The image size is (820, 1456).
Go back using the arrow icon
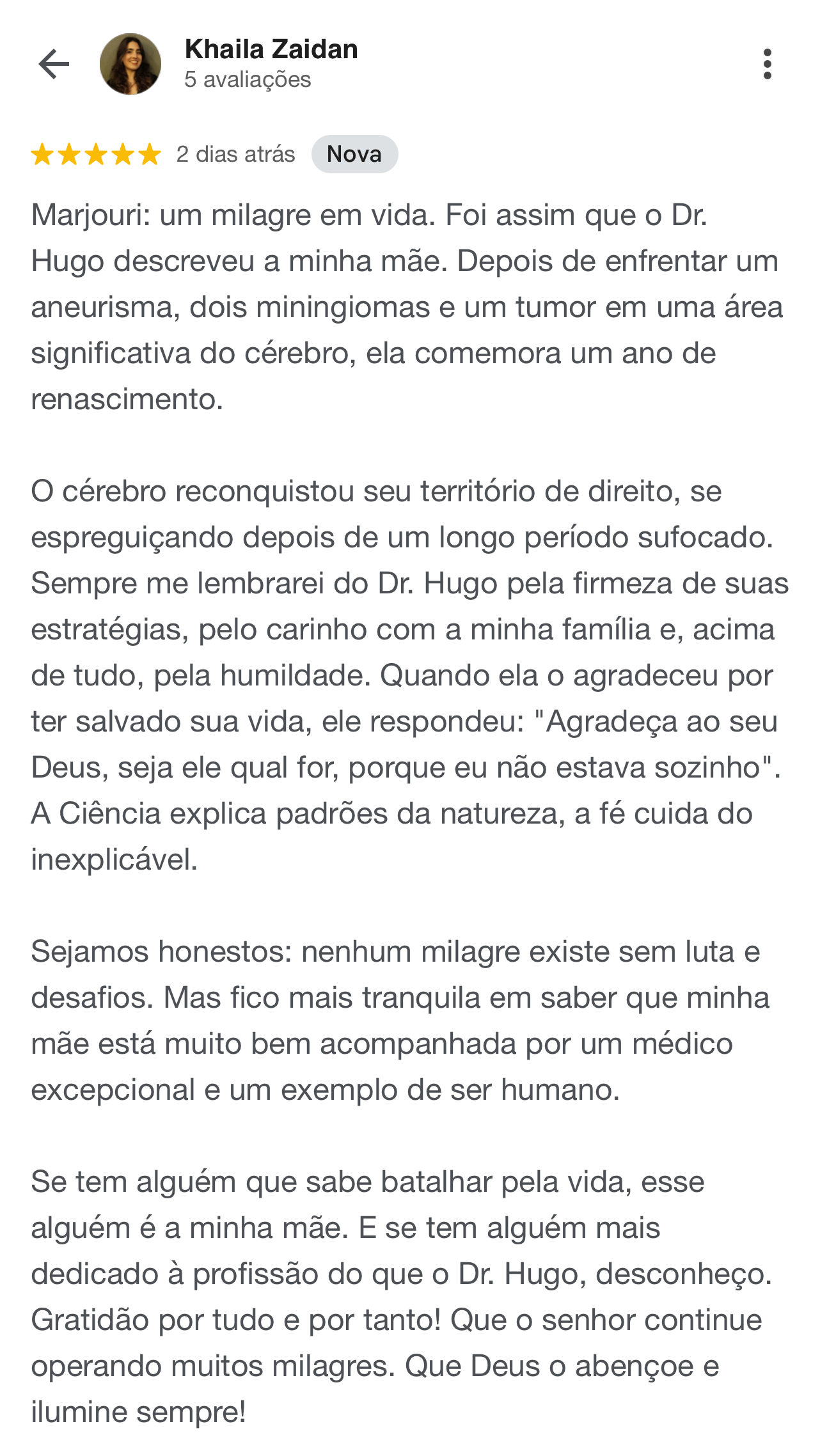[x=54, y=64]
